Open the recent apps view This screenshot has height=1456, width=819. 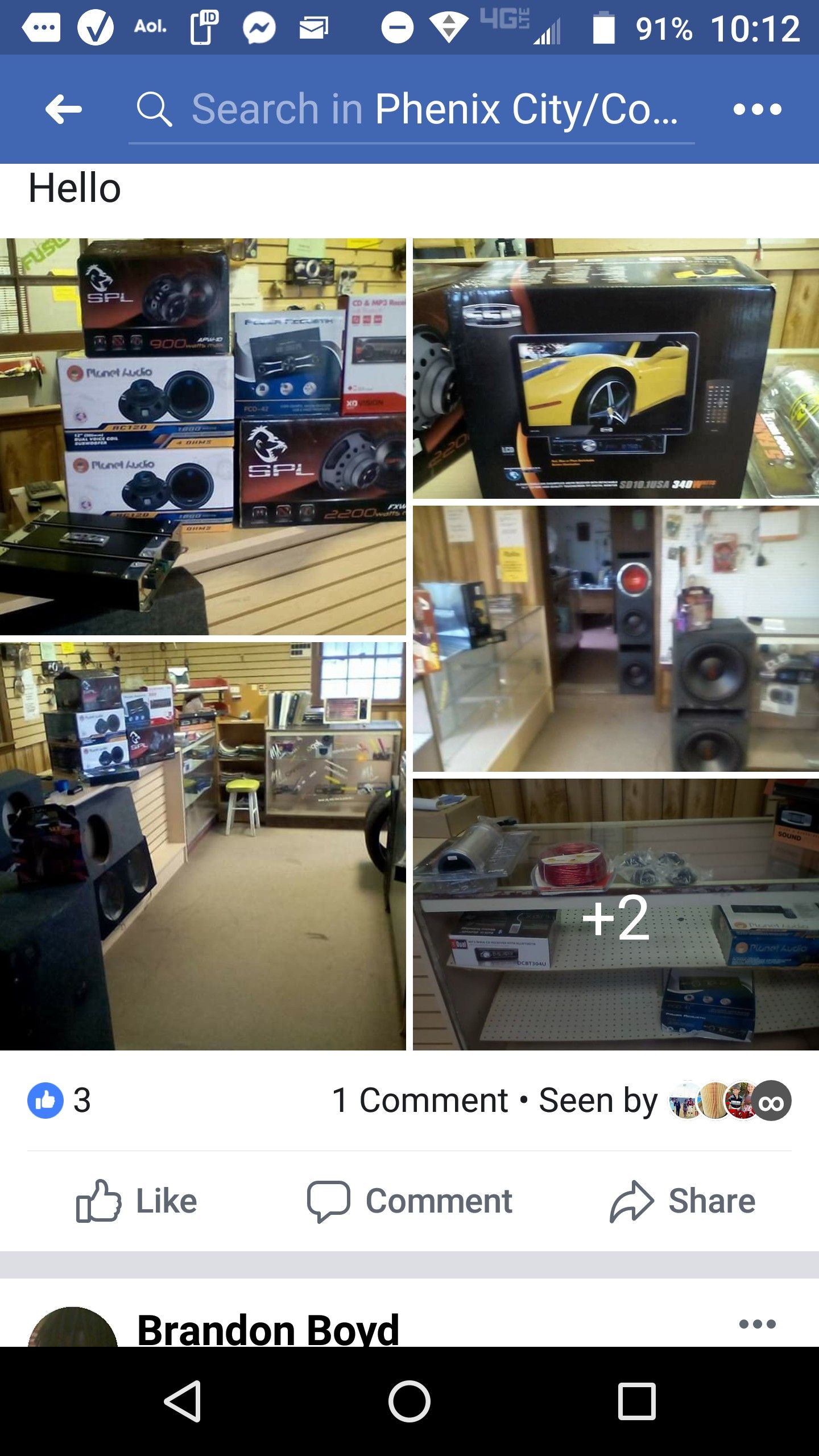[x=636, y=1401]
